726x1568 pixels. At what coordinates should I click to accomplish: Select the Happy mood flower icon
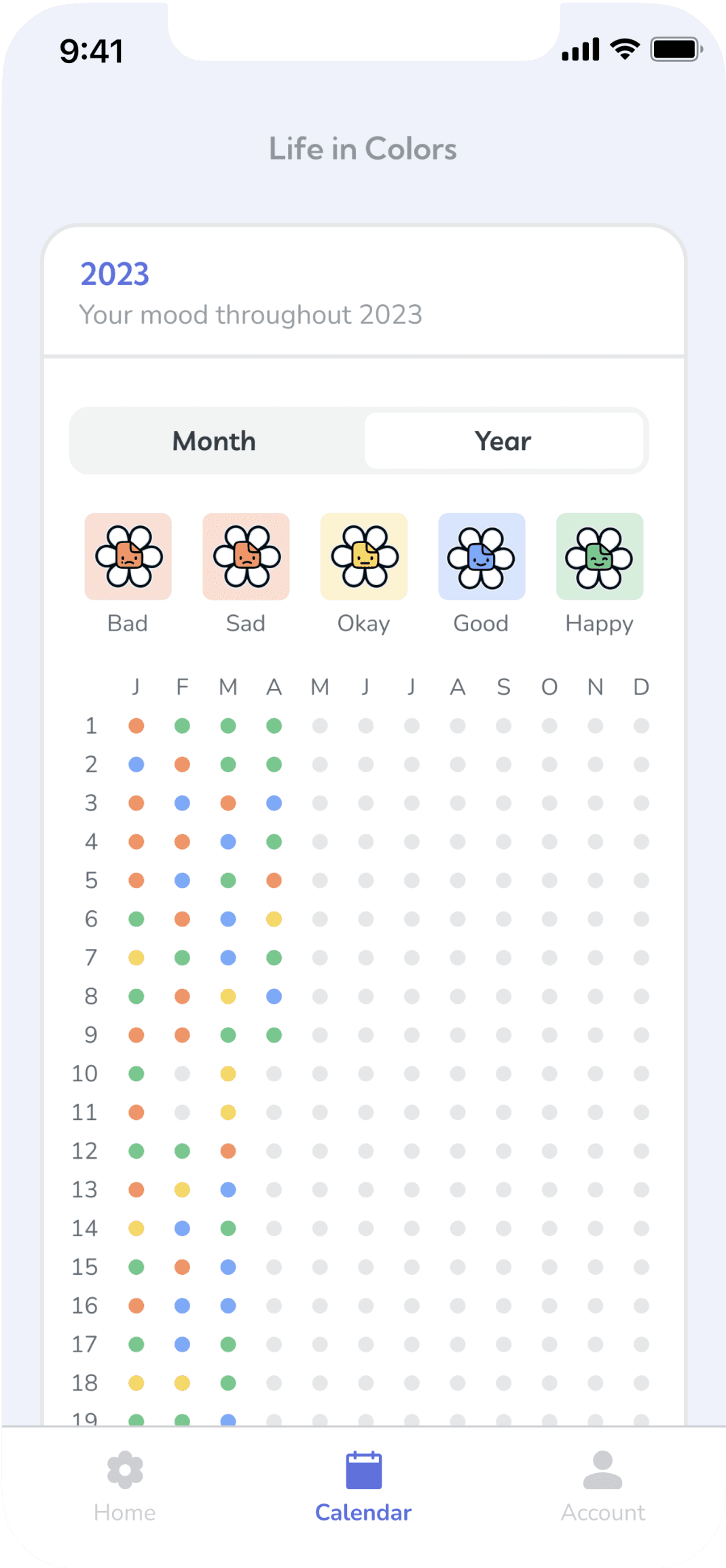[600, 557]
